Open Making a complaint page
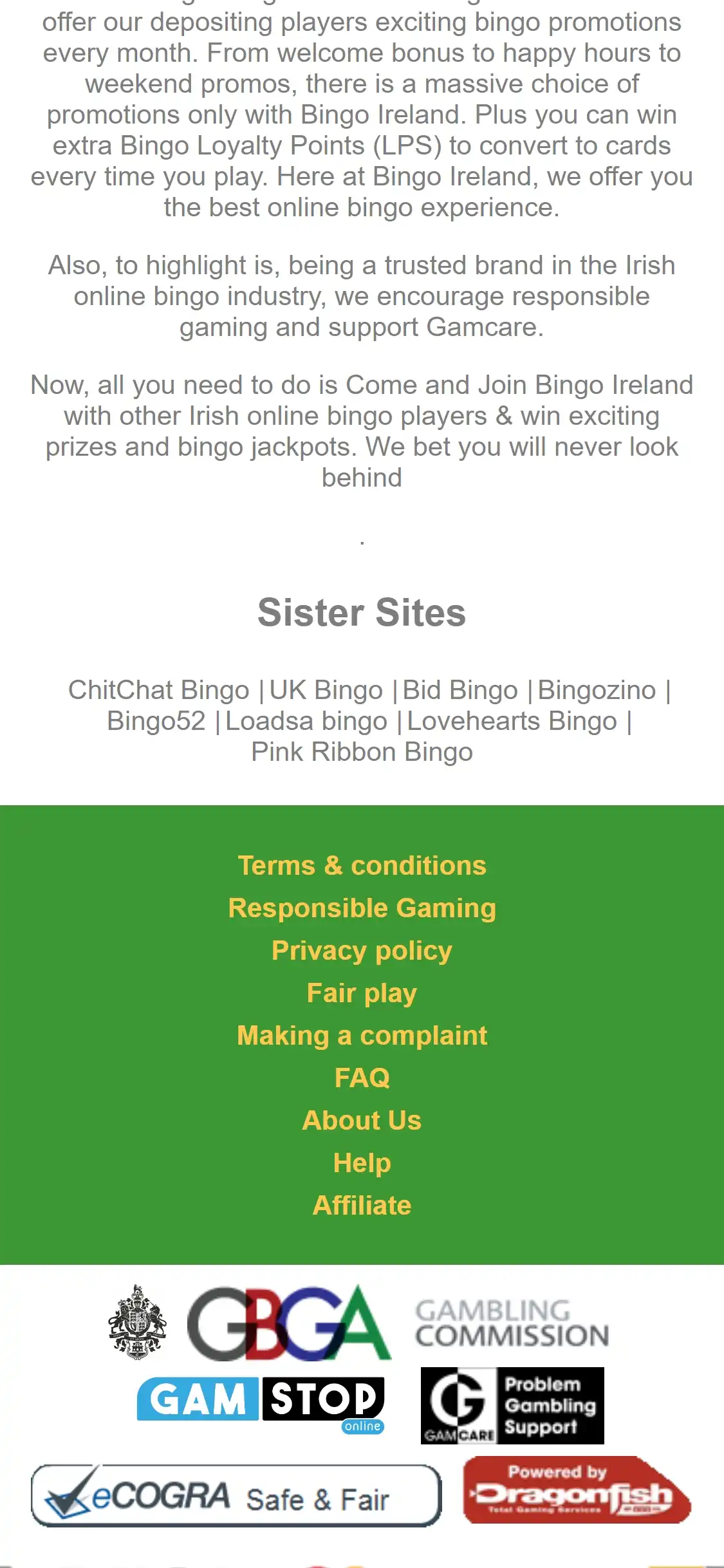This screenshot has height=1568, width=724. click(x=362, y=1036)
